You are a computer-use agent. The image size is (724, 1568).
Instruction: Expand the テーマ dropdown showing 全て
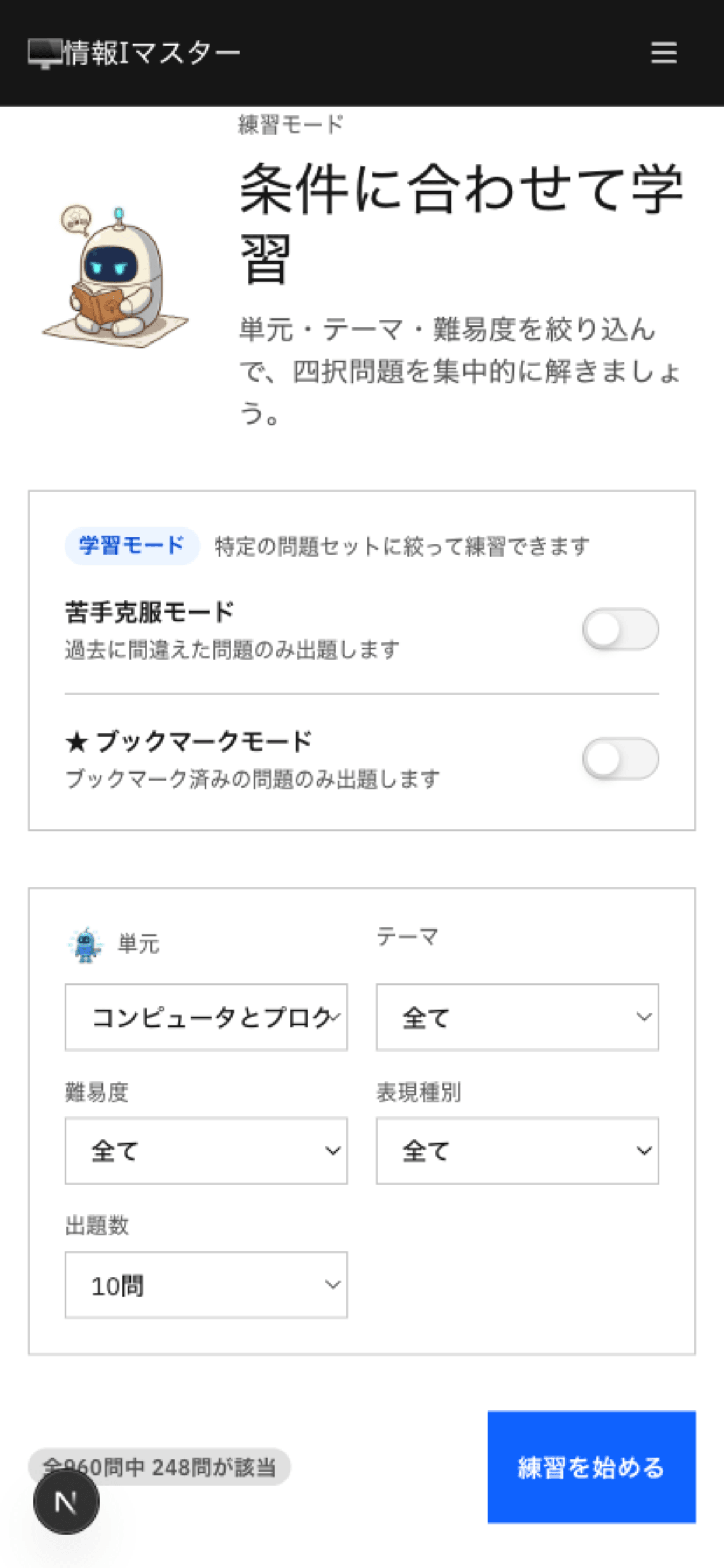pos(517,1017)
